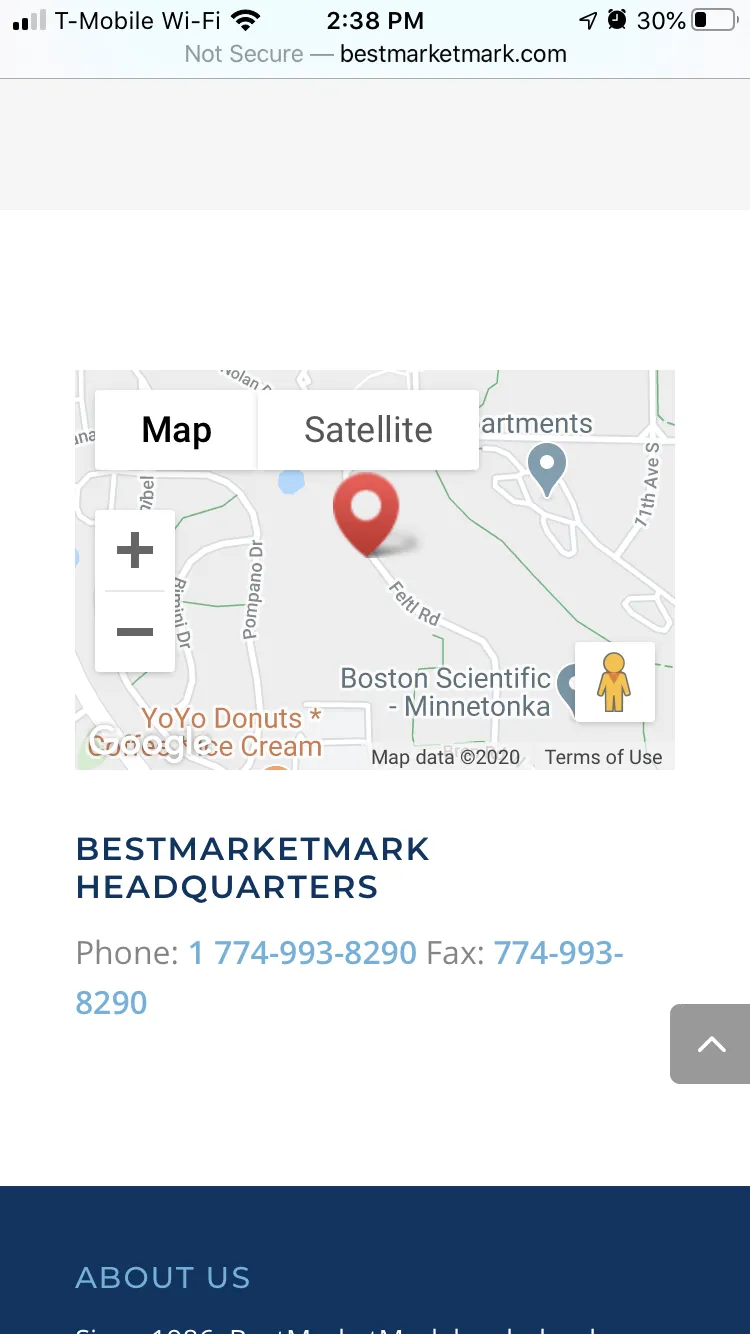Tap the Street View pegman
The width and height of the screenshot is (750, 1334).
tap(614, 682)
